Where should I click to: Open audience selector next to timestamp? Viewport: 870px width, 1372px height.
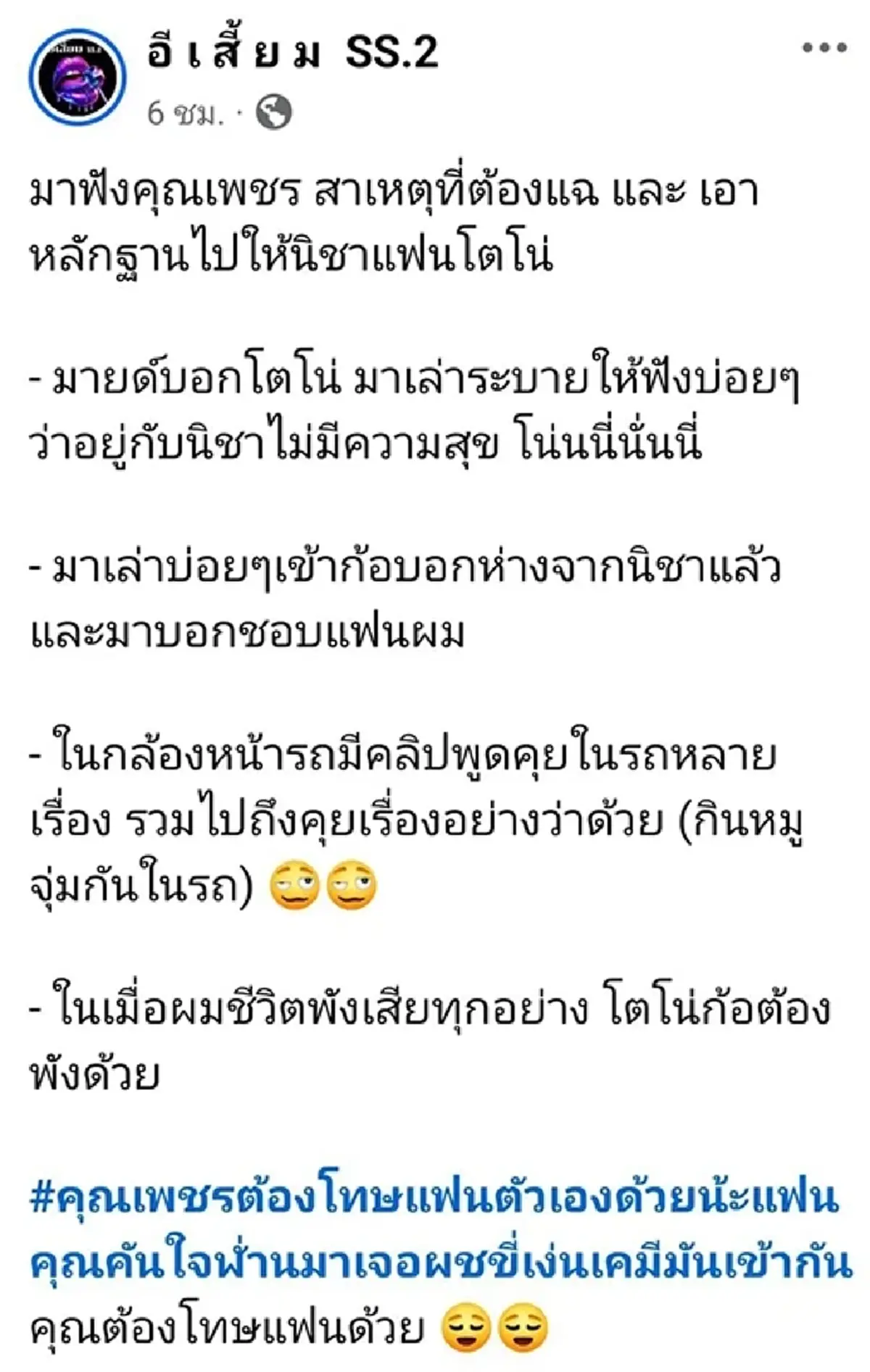(x=273, y=110)
